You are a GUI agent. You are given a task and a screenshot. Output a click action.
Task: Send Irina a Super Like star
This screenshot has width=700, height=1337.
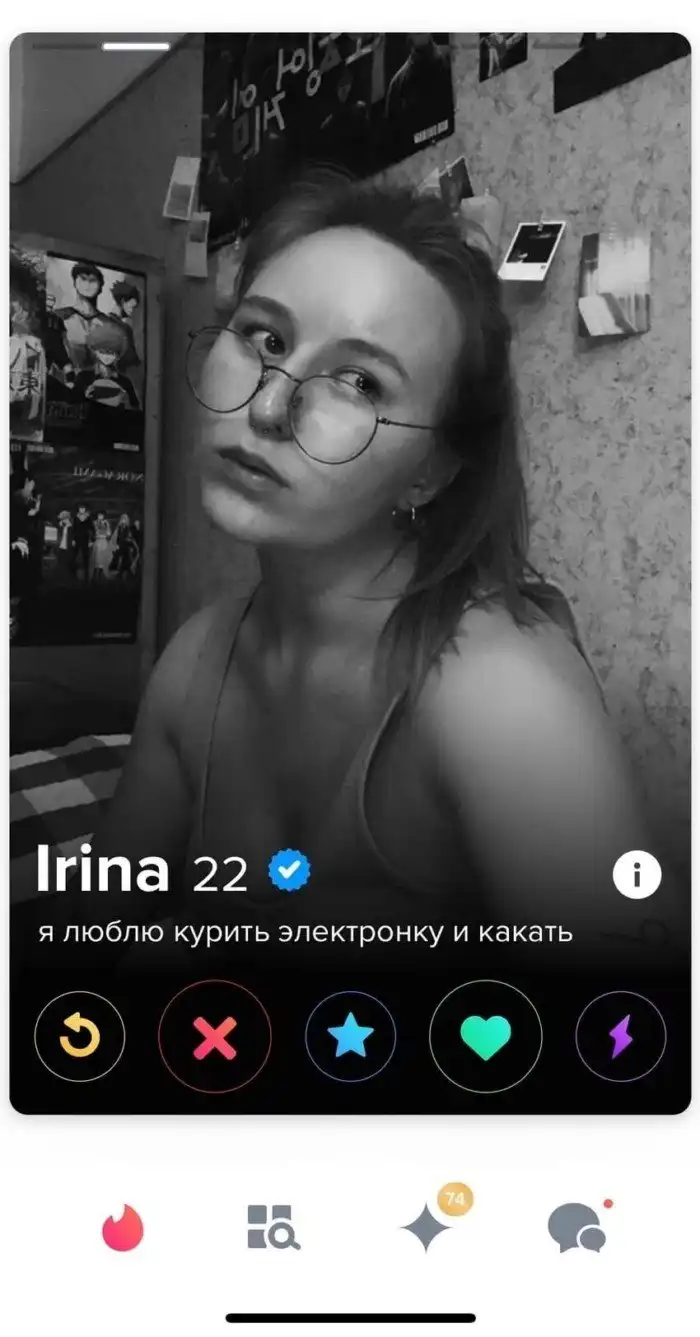pos(350,1037)
